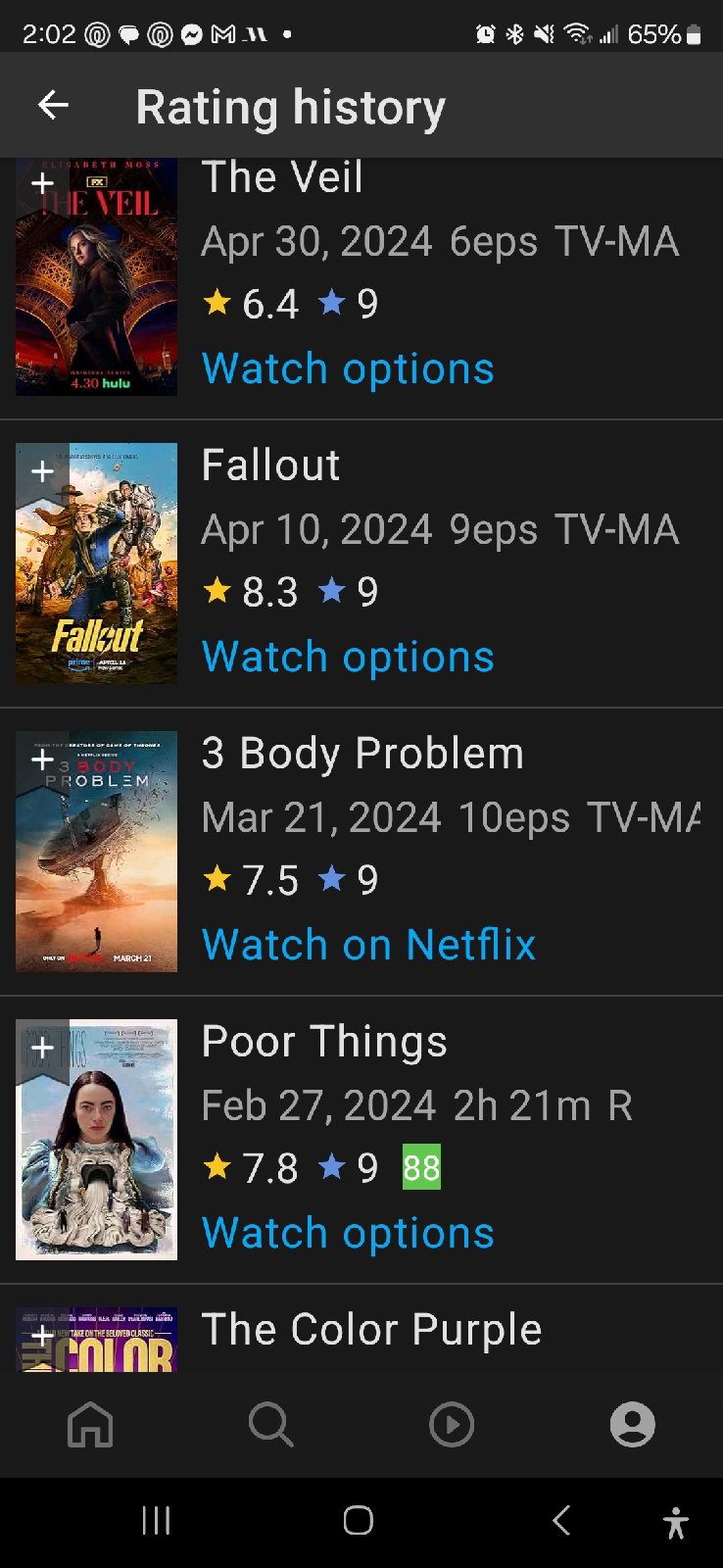
Task: Open the Fallout title row
Action: tap(361, 563)
